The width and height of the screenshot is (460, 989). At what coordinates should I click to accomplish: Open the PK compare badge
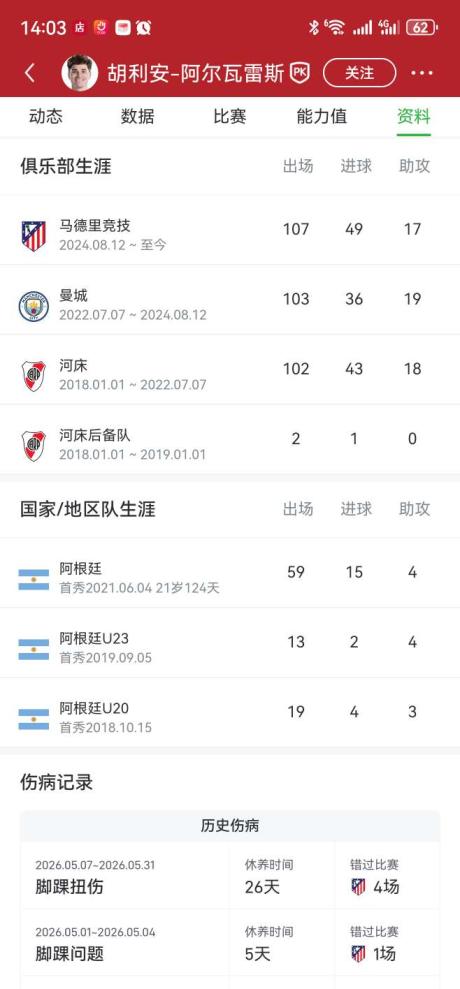pos(300,73)
